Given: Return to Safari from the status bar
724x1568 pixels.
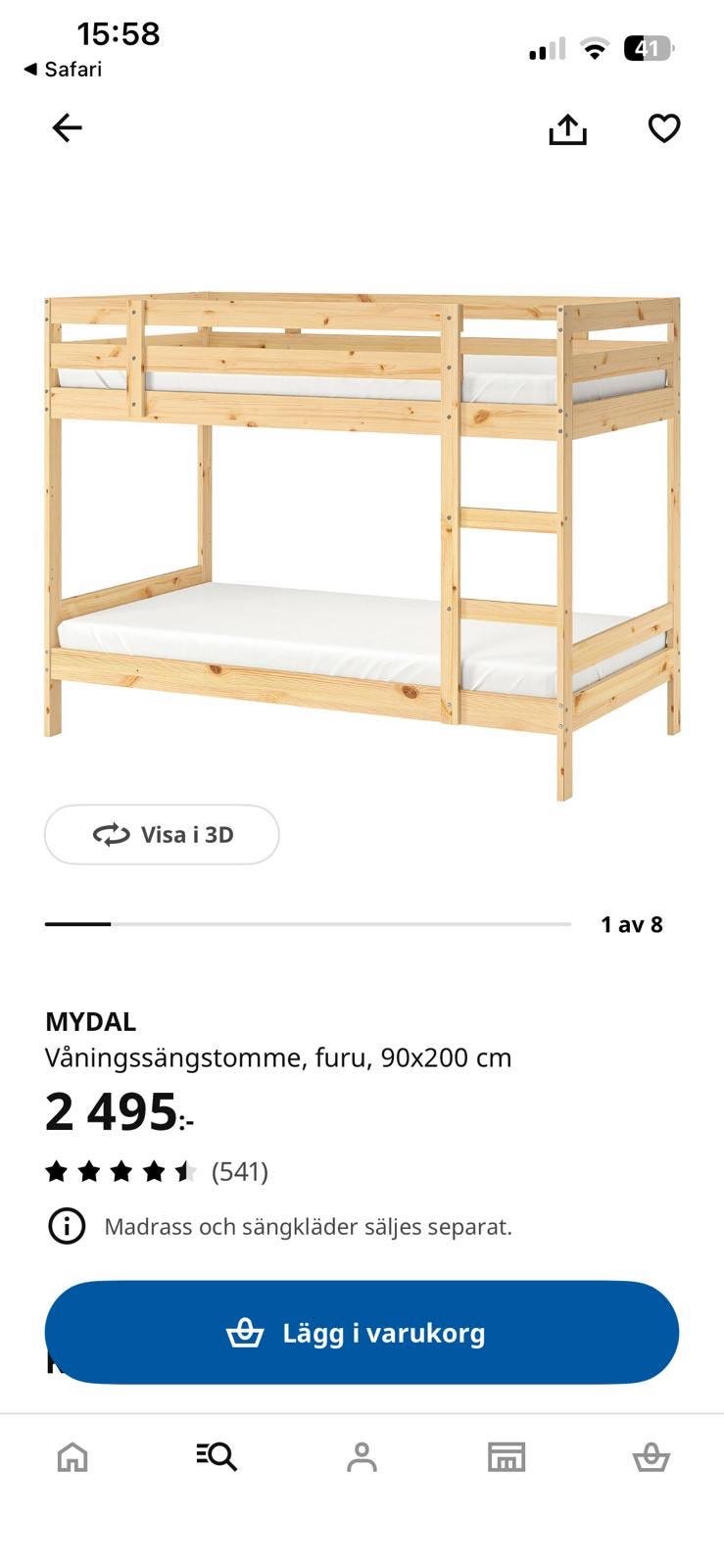Looking at the screenshot, I should (x=63, y=70).
